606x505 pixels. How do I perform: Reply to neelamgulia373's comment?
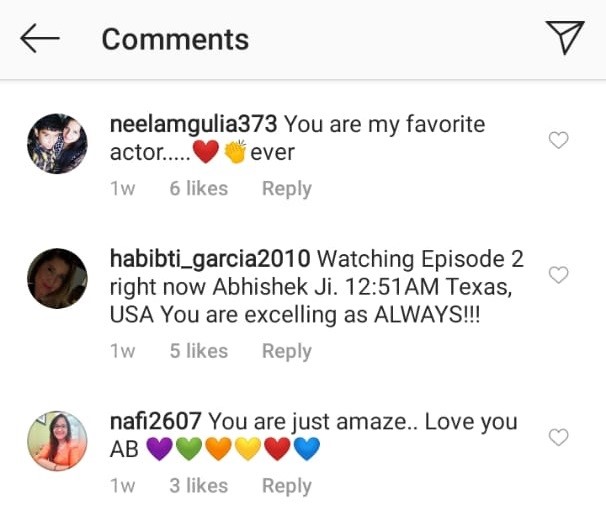pos(286,189)
